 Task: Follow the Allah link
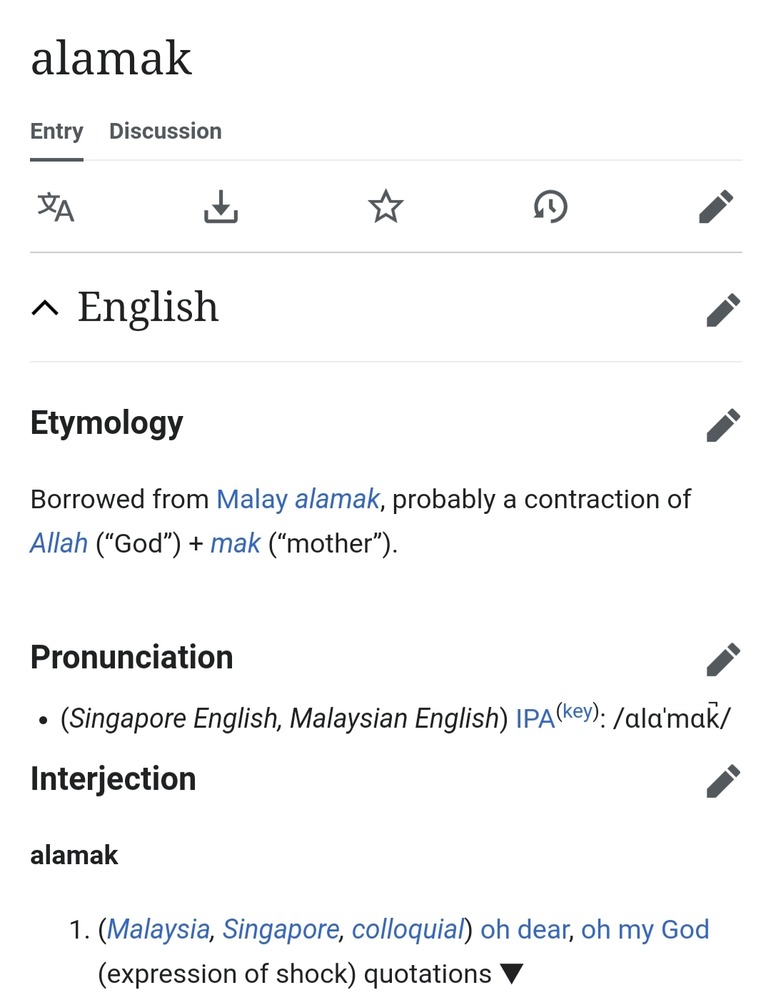pos(59,545)
